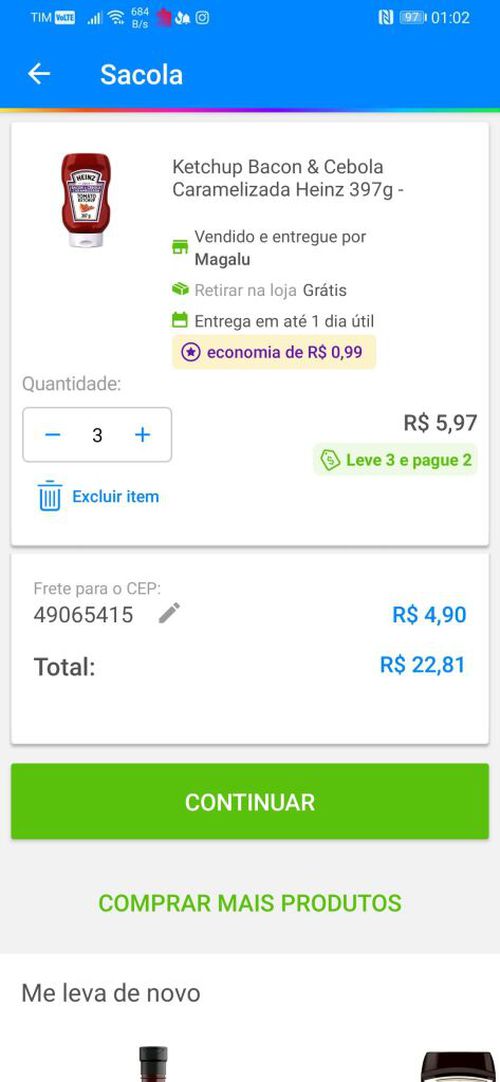The height and width of the screenshot is (1082, 500).
Task: Increase ketchup quantity with plus button
Action: click(x=142, y=435)
